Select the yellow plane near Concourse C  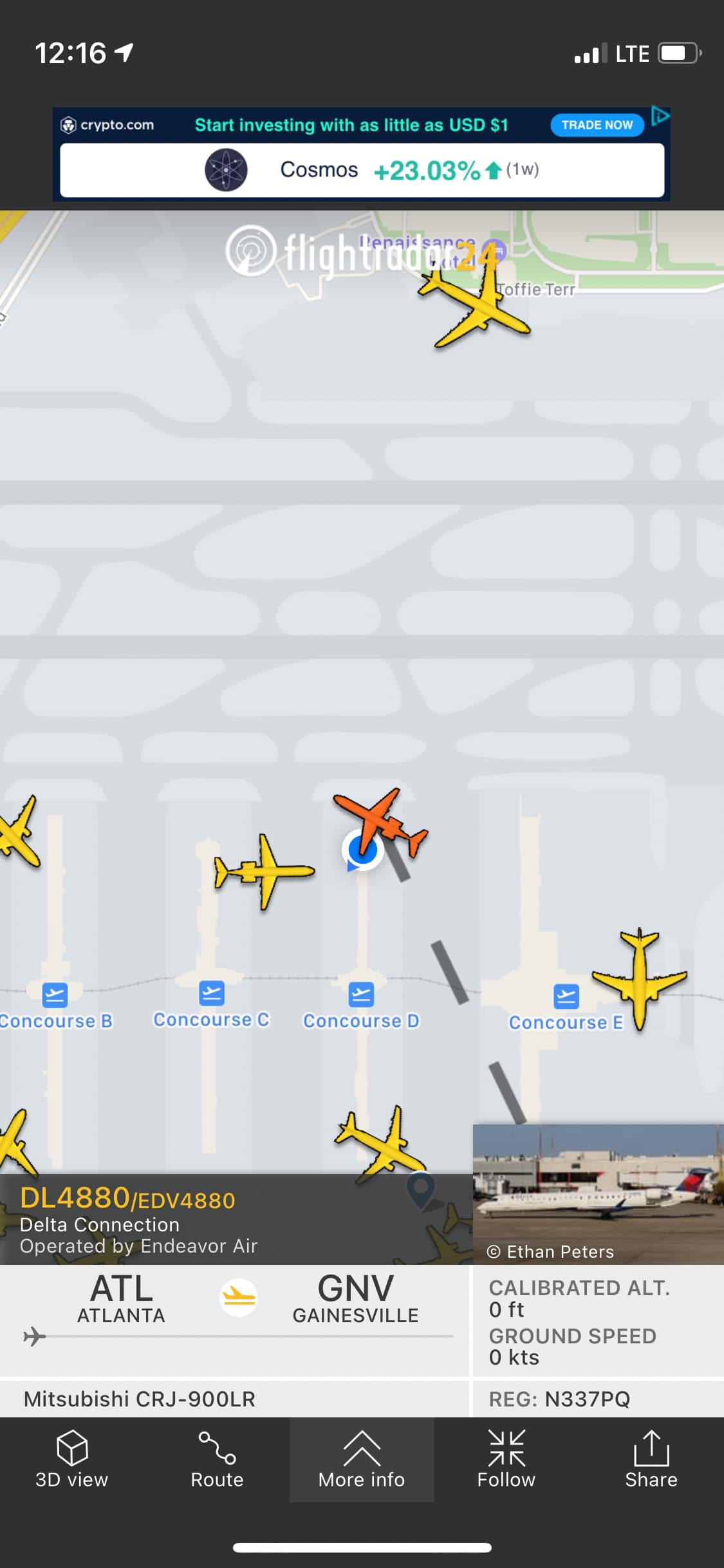264,872
